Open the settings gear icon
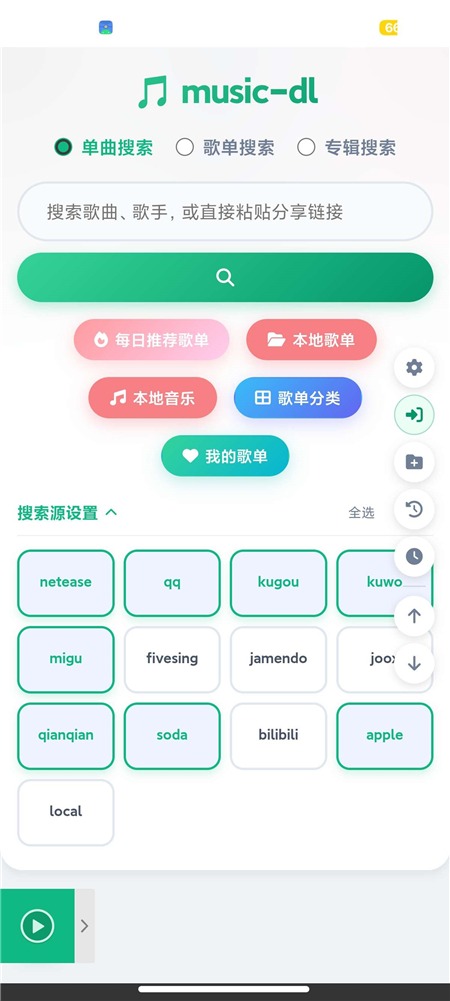This screenshot has height=1001, width=450. pos(414,368)
